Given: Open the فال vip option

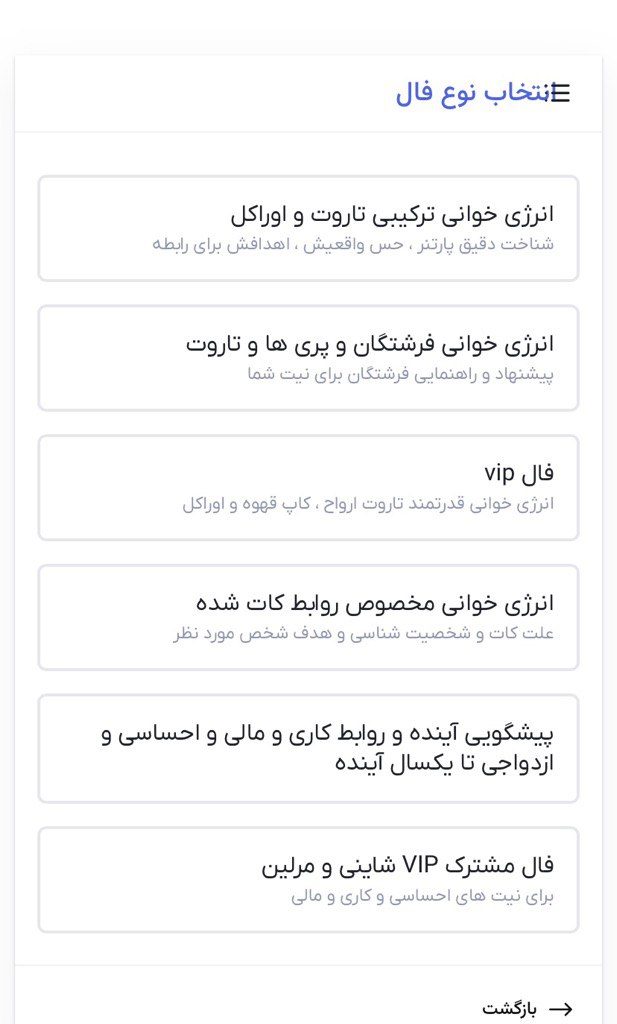Looking at the screenshot, I should click(x=308, y=487).
